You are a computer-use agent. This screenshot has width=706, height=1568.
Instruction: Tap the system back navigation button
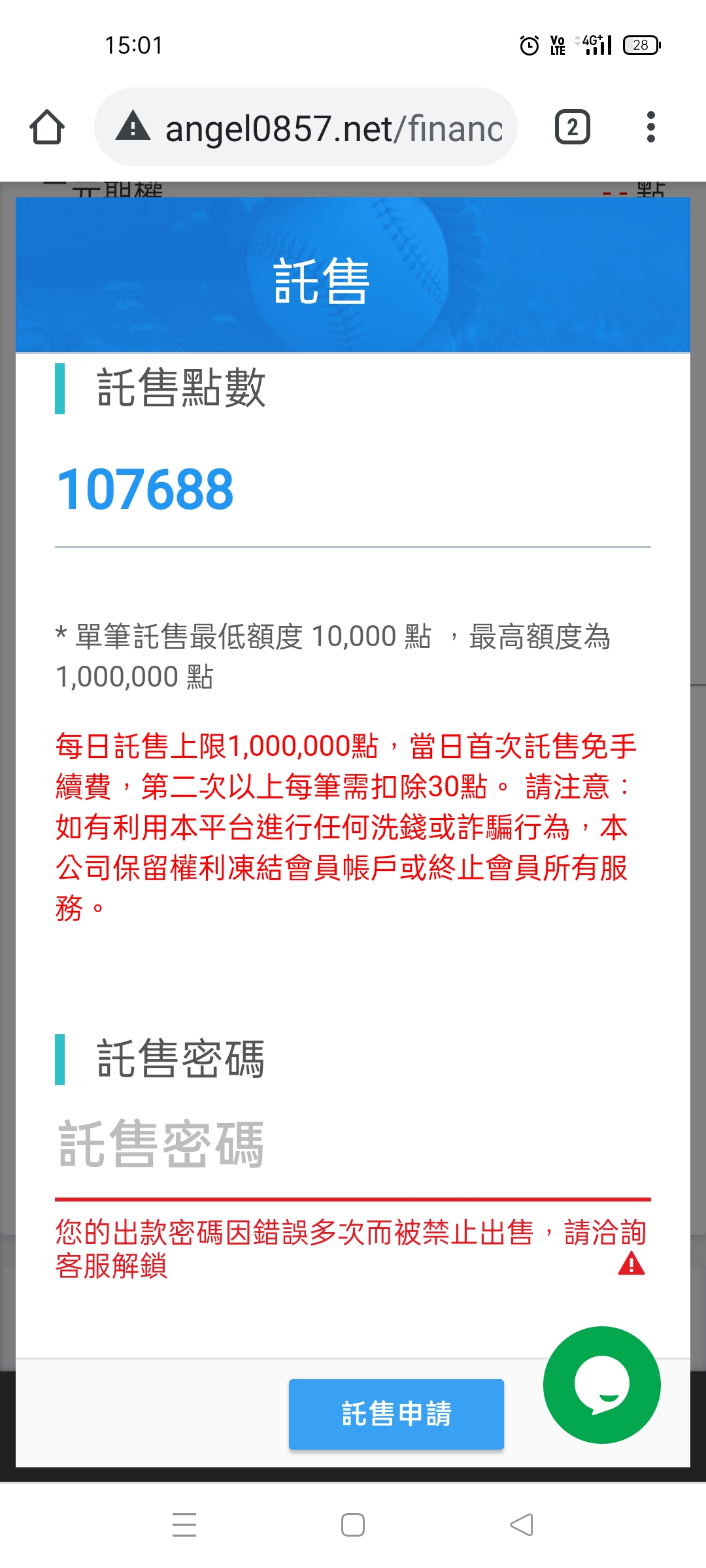(x=522, y=1525)
